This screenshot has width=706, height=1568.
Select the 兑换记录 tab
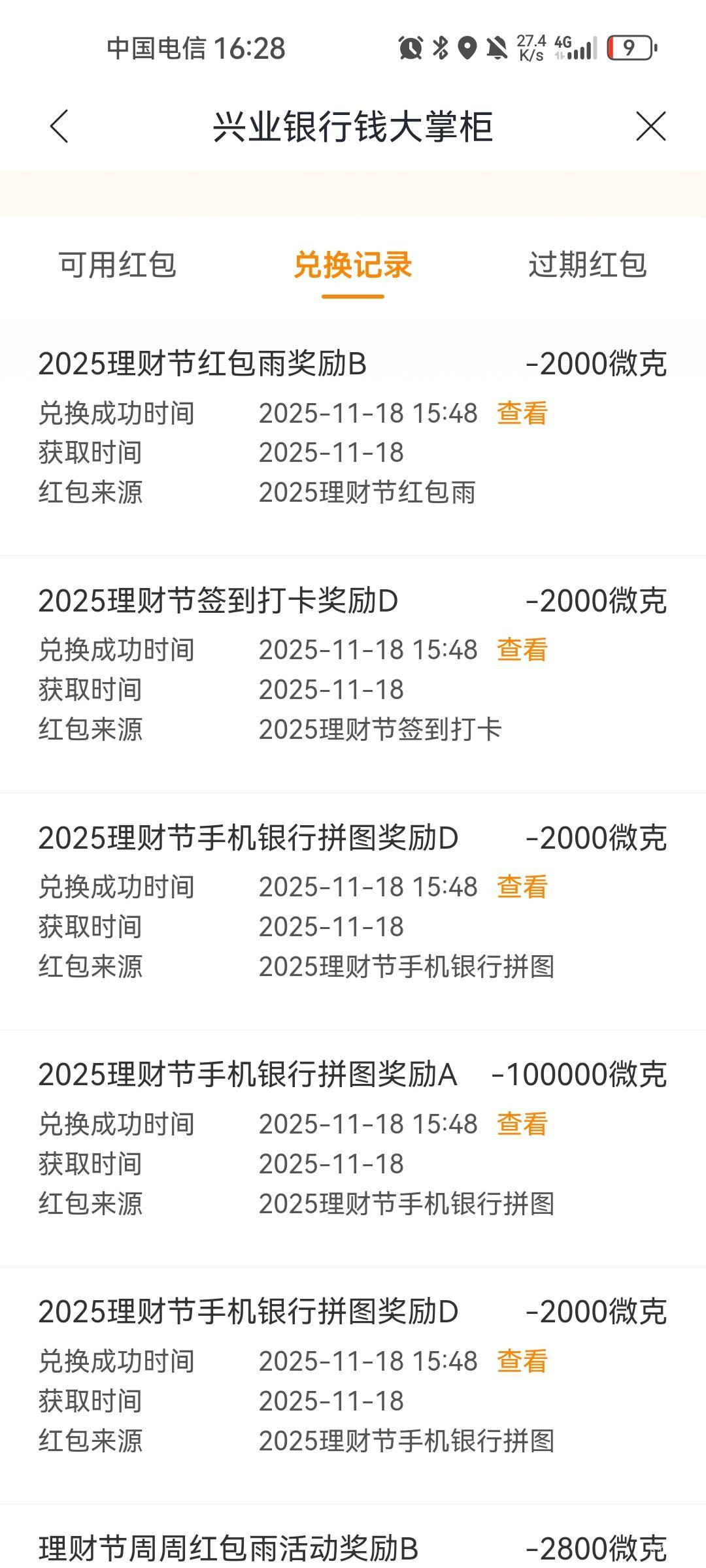352,265
